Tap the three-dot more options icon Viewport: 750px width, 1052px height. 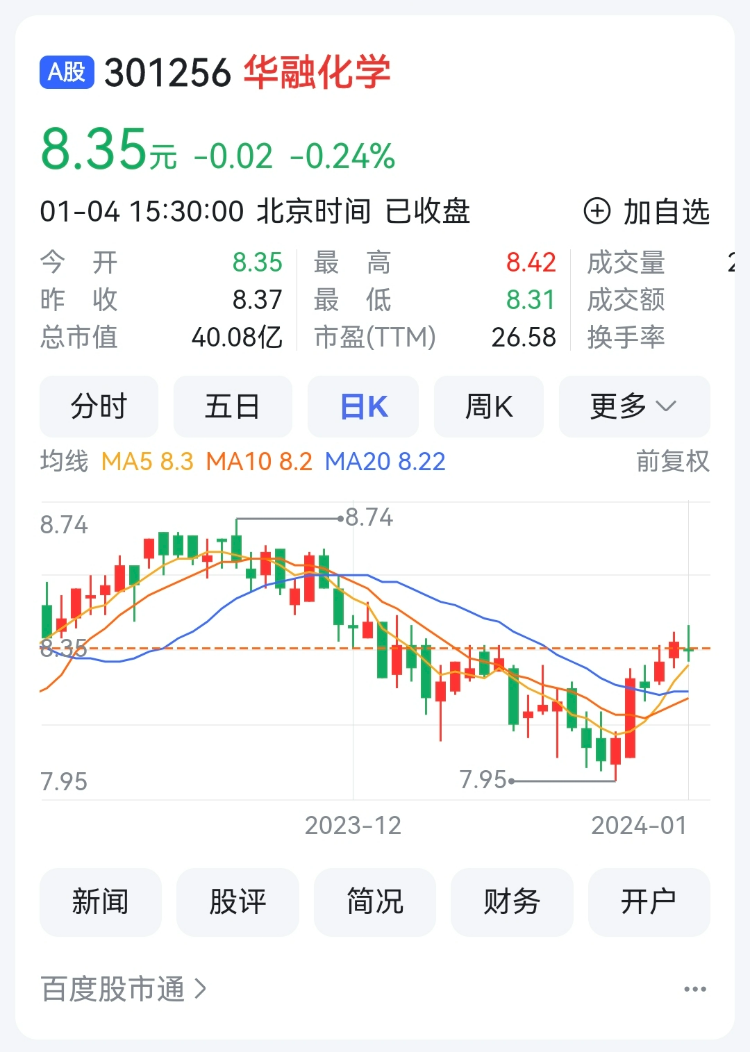click(696, 988)
